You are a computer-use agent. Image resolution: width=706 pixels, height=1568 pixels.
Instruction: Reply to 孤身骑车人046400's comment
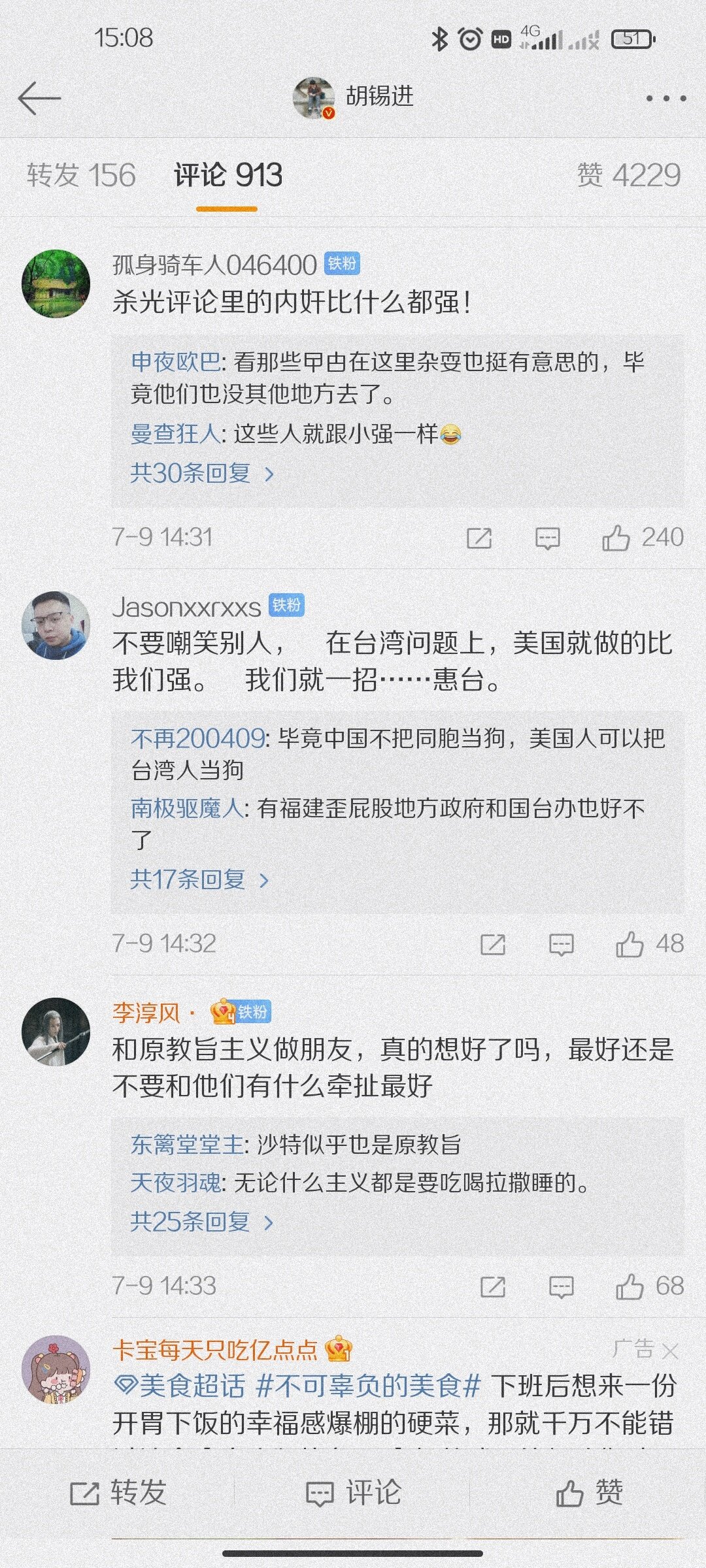547,538
